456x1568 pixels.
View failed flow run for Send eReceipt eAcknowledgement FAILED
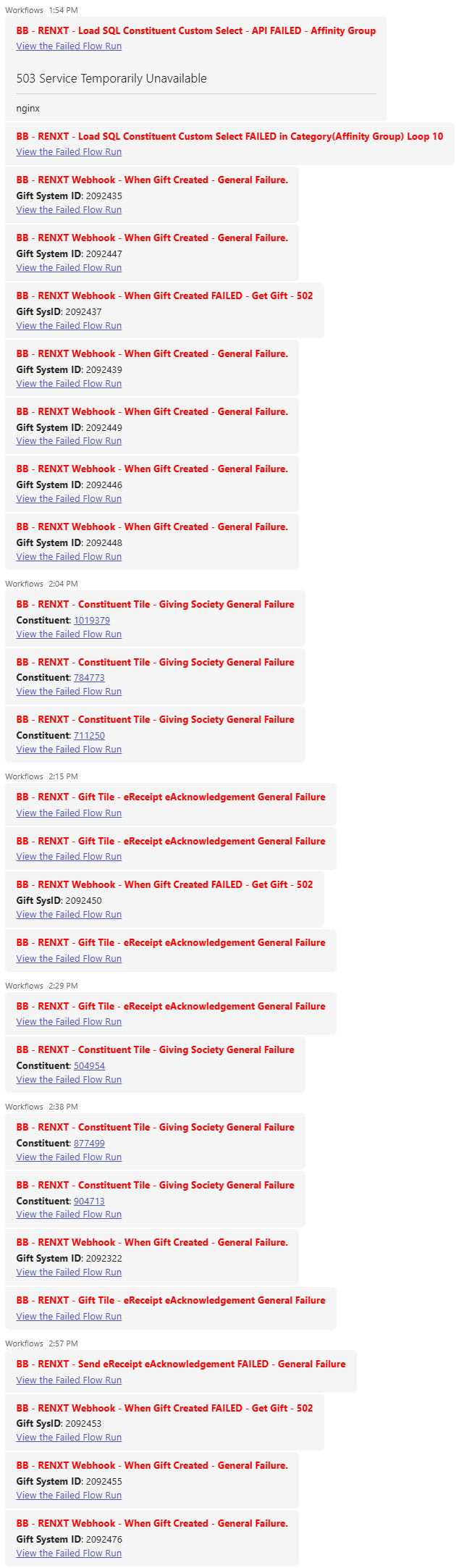tap(69, 1380)
